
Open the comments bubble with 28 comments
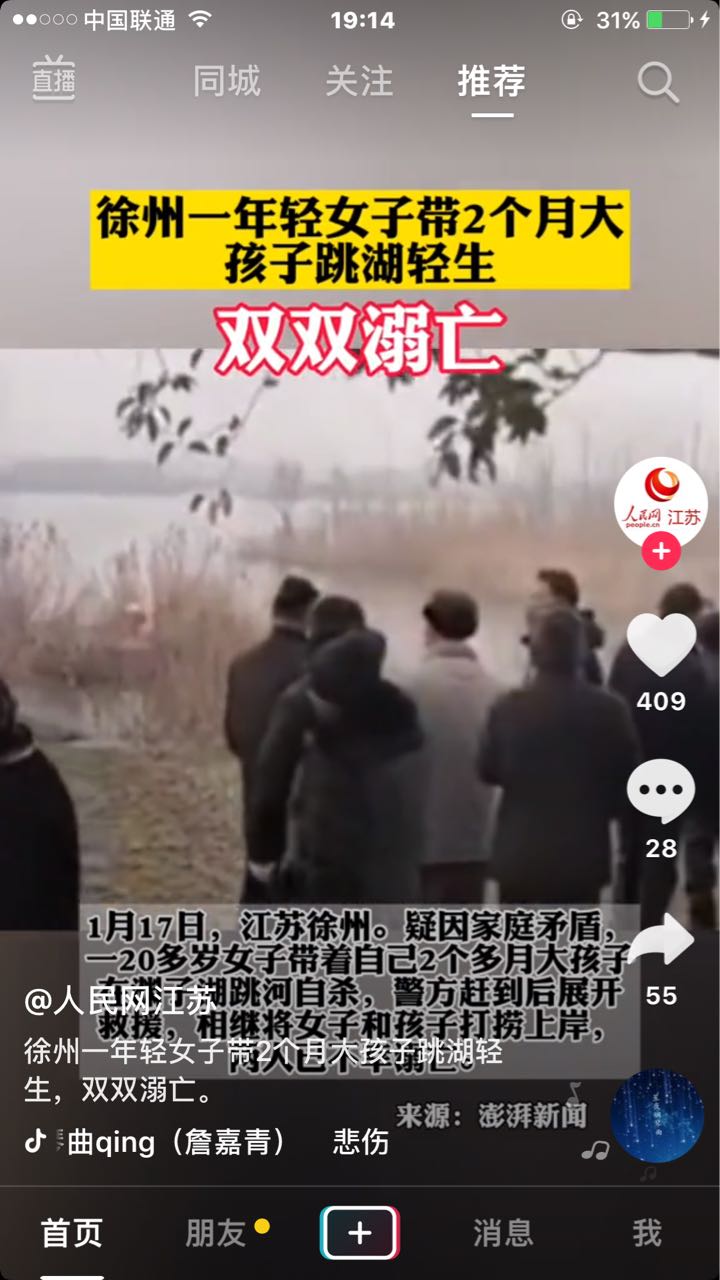coord(661,792)
